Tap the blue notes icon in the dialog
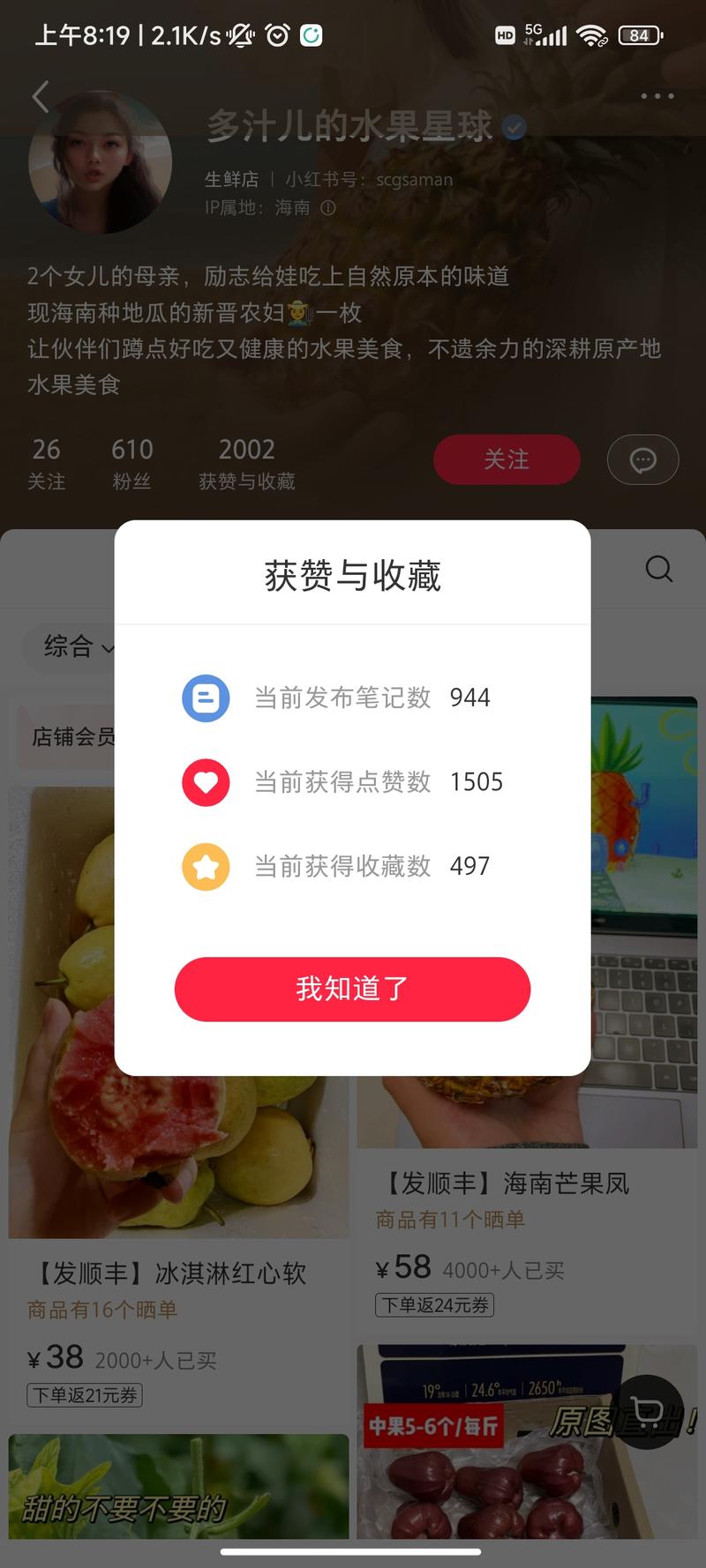The image size is (706, 1568). 206,698
